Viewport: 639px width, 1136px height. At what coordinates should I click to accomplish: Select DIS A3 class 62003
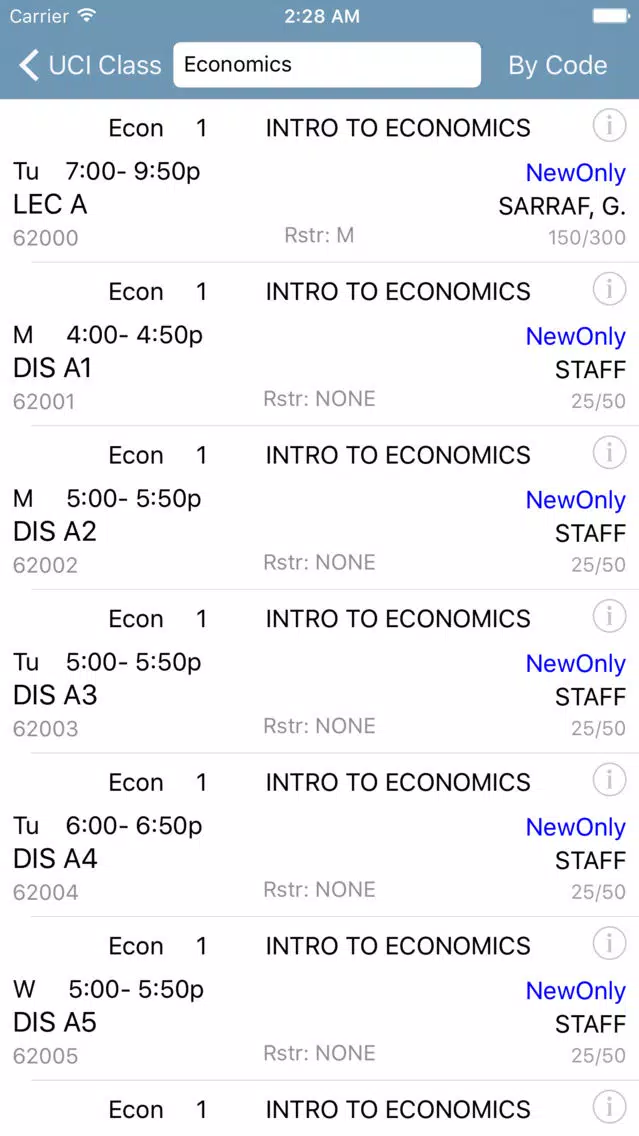tap(320, 672)
